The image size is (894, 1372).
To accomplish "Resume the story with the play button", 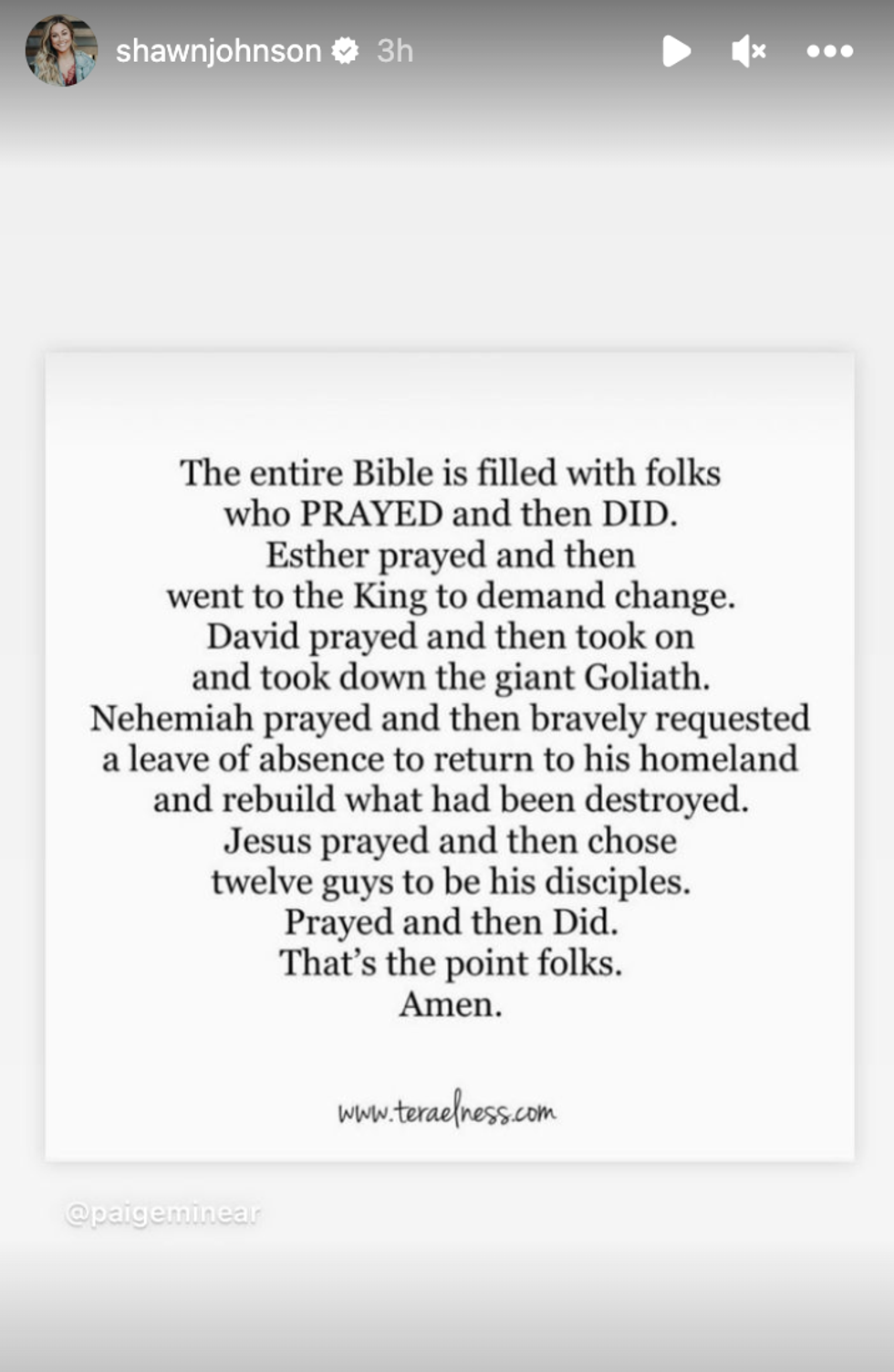I will (676, 51).
